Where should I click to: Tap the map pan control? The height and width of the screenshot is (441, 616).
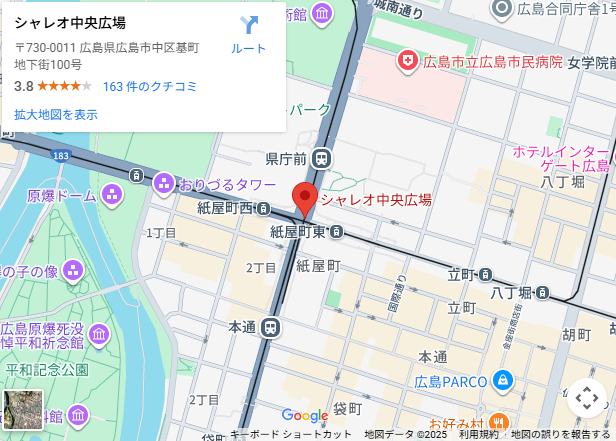click(587, 398)
